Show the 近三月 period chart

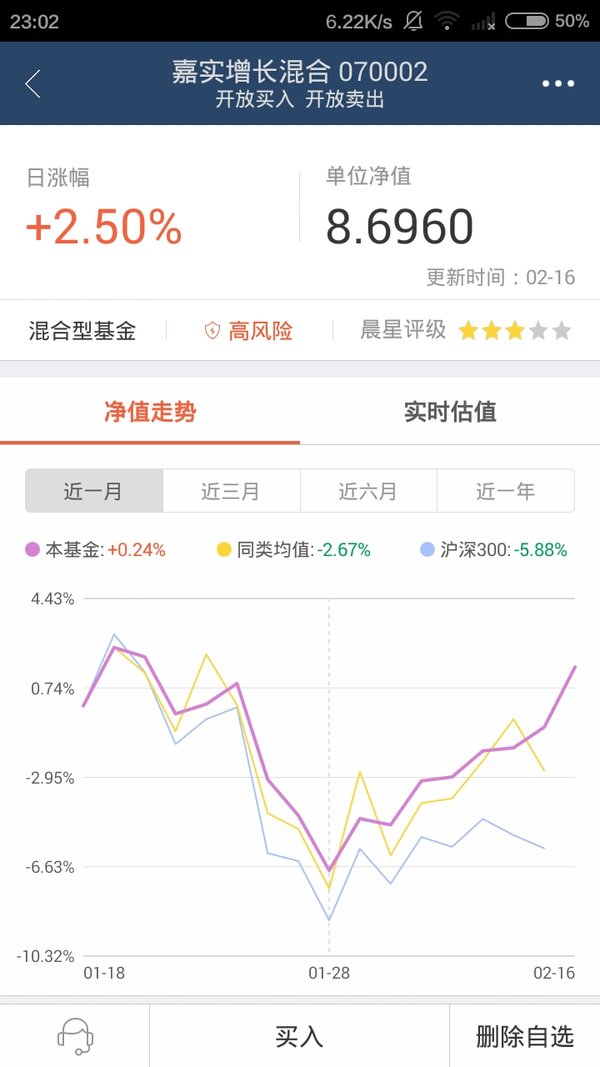click(x=231, y=491)
